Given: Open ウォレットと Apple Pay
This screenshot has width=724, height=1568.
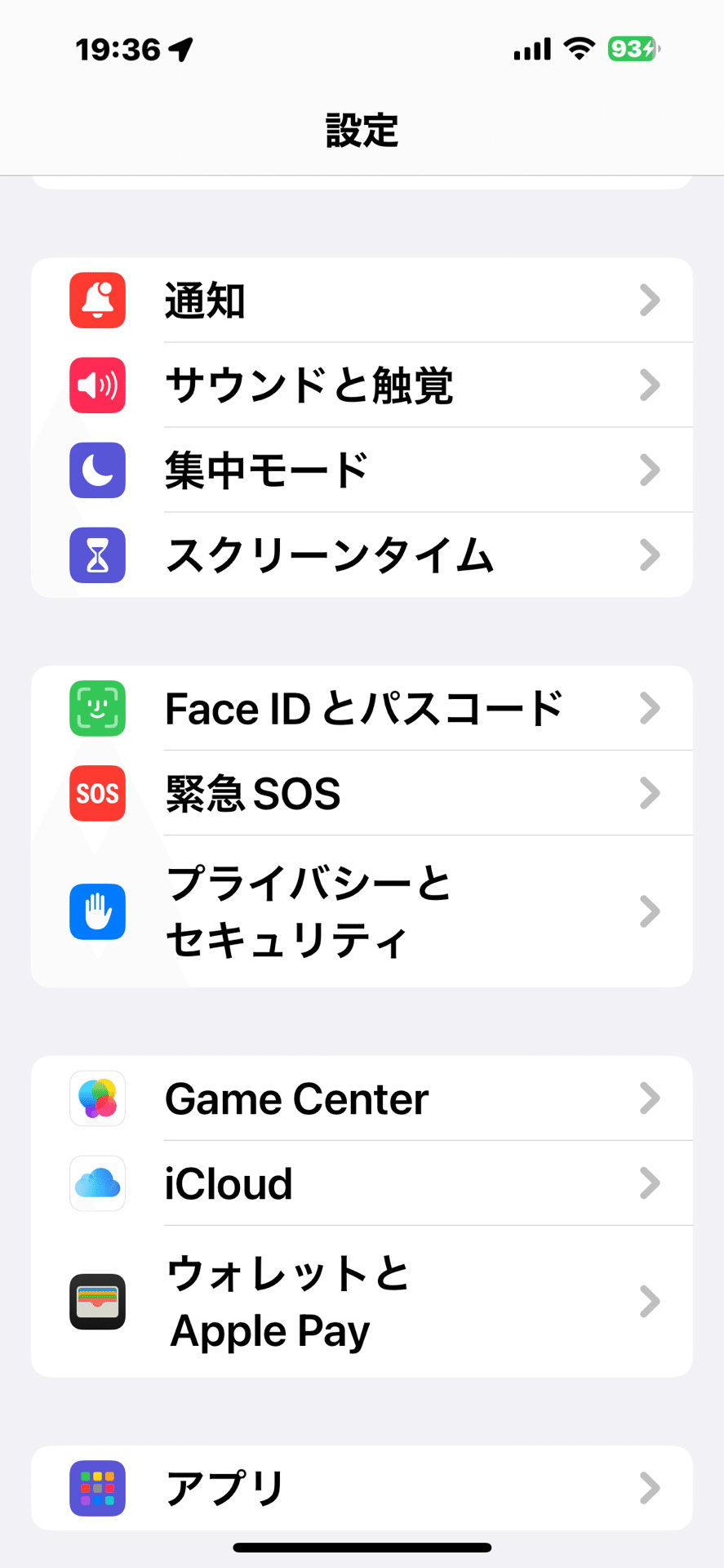Looking at the screenshot, I should coord(362,1302).
